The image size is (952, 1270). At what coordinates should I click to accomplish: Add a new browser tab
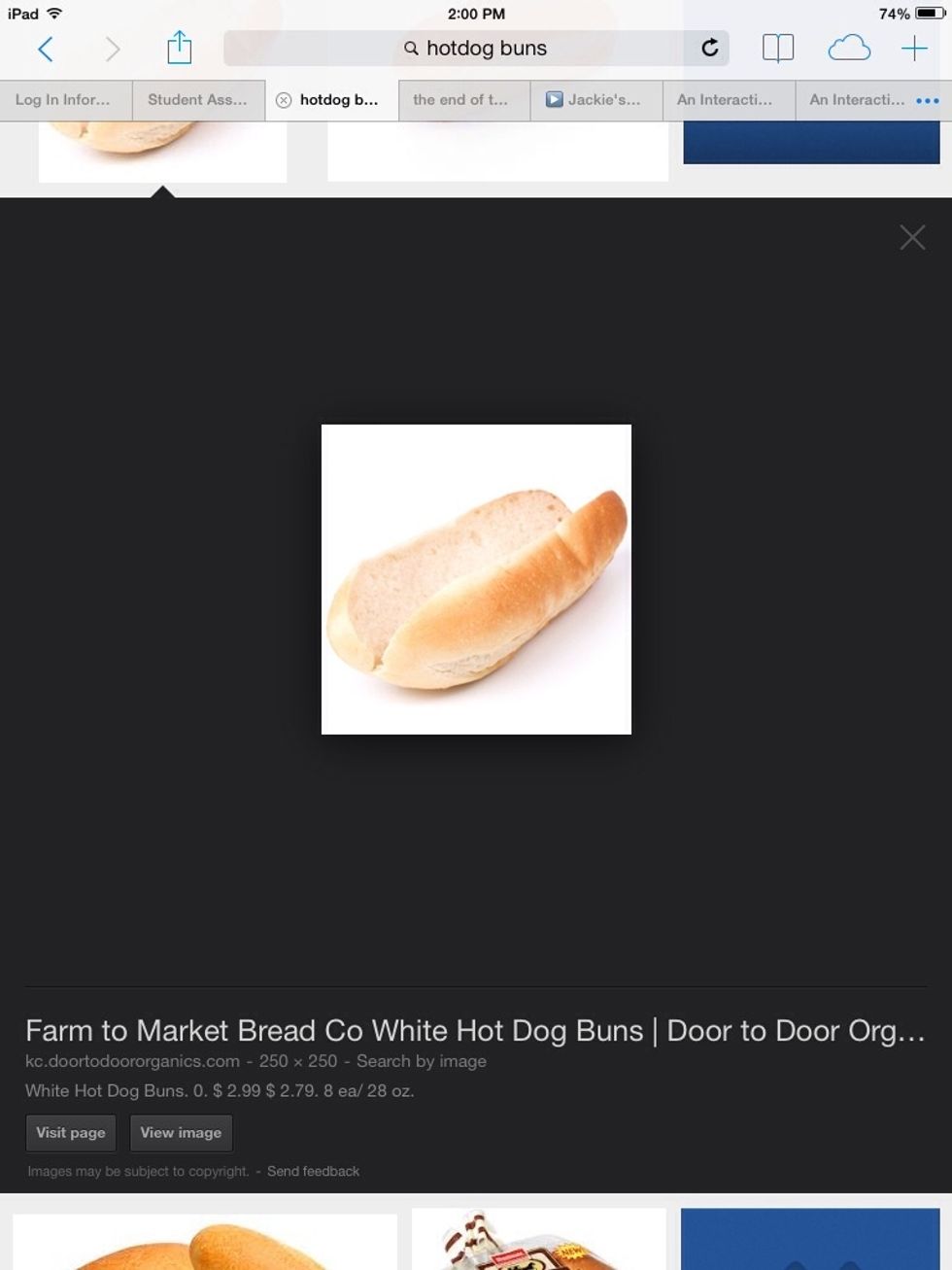(x=914, y=48)
